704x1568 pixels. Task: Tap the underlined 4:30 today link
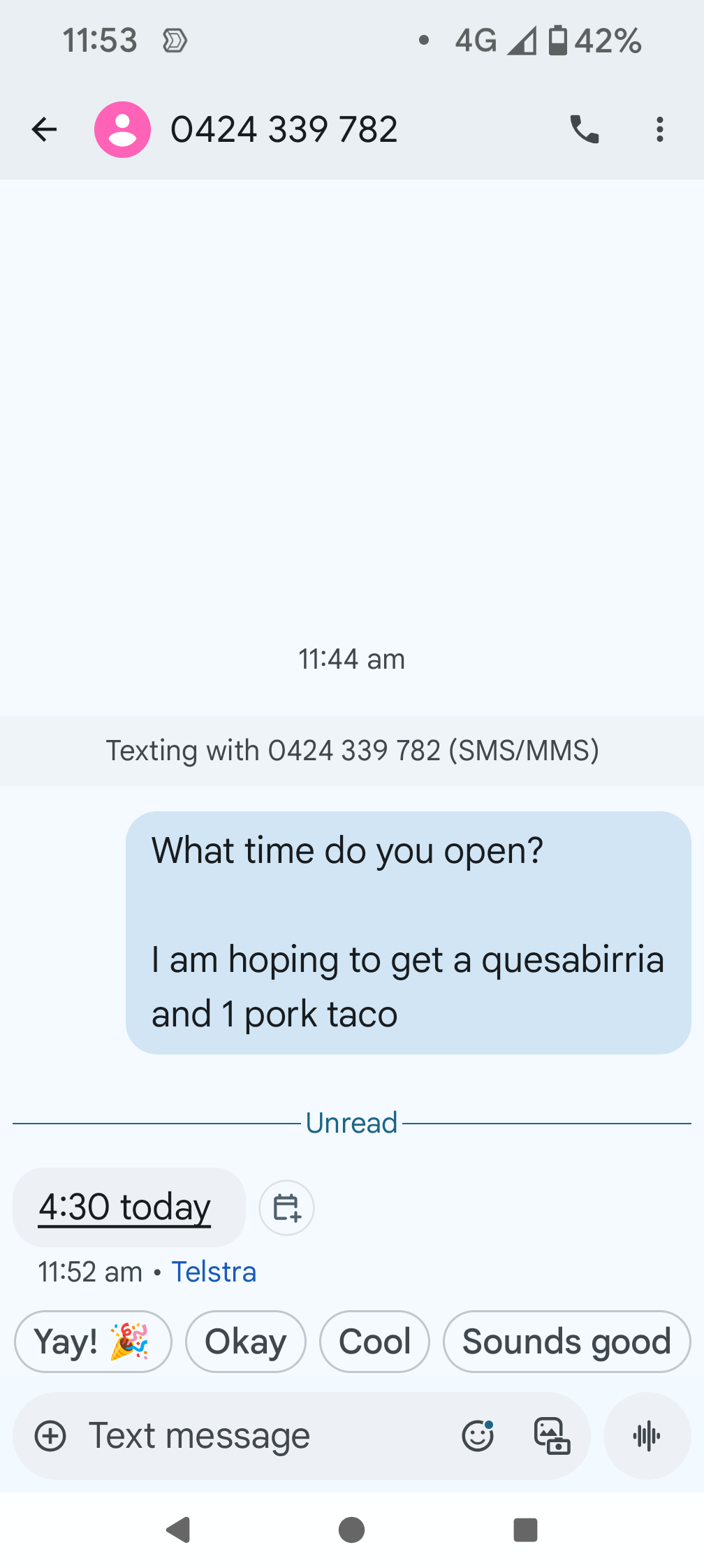pos(124,1207)
